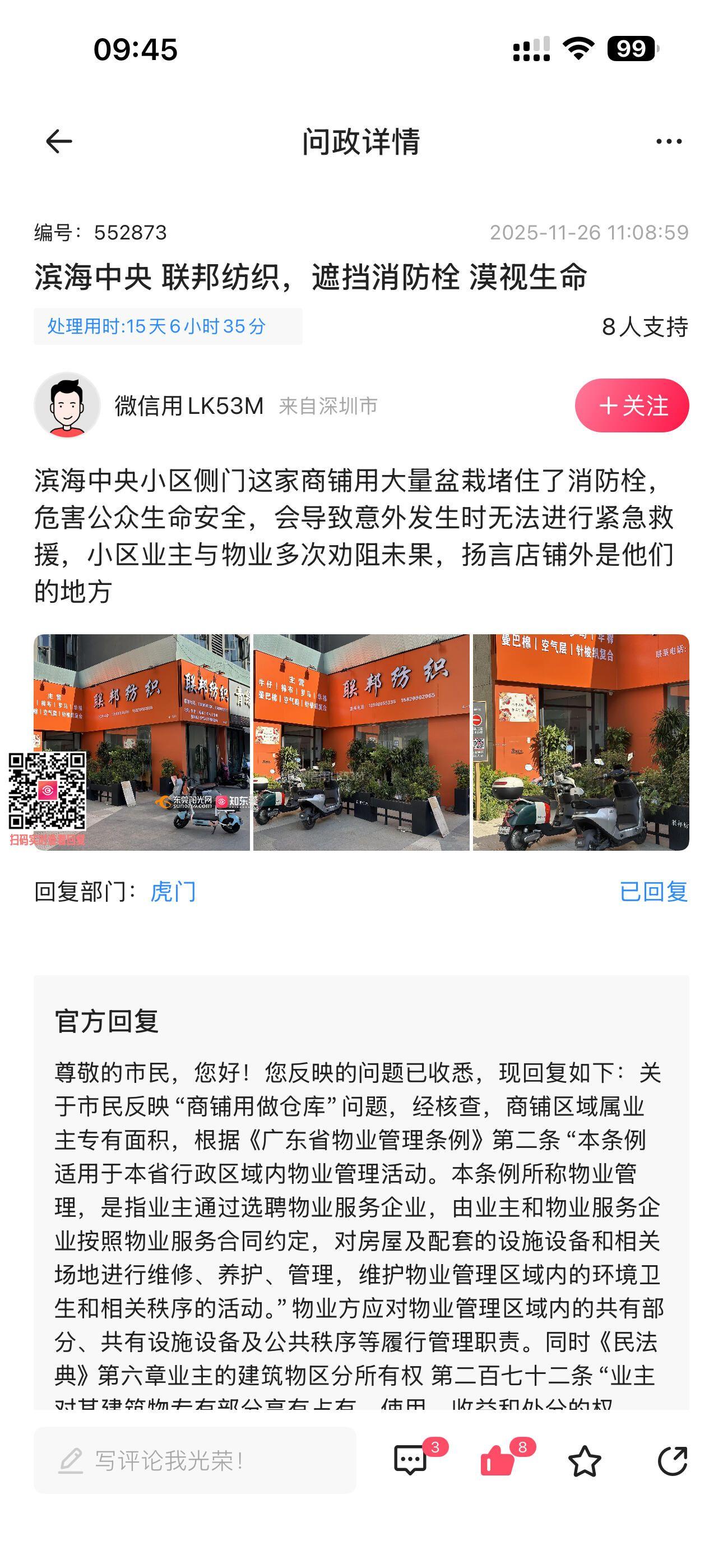The height and width of the screenshot is (1568, 723).
Task: Go back using the top-left arrow
Action: 59,142
